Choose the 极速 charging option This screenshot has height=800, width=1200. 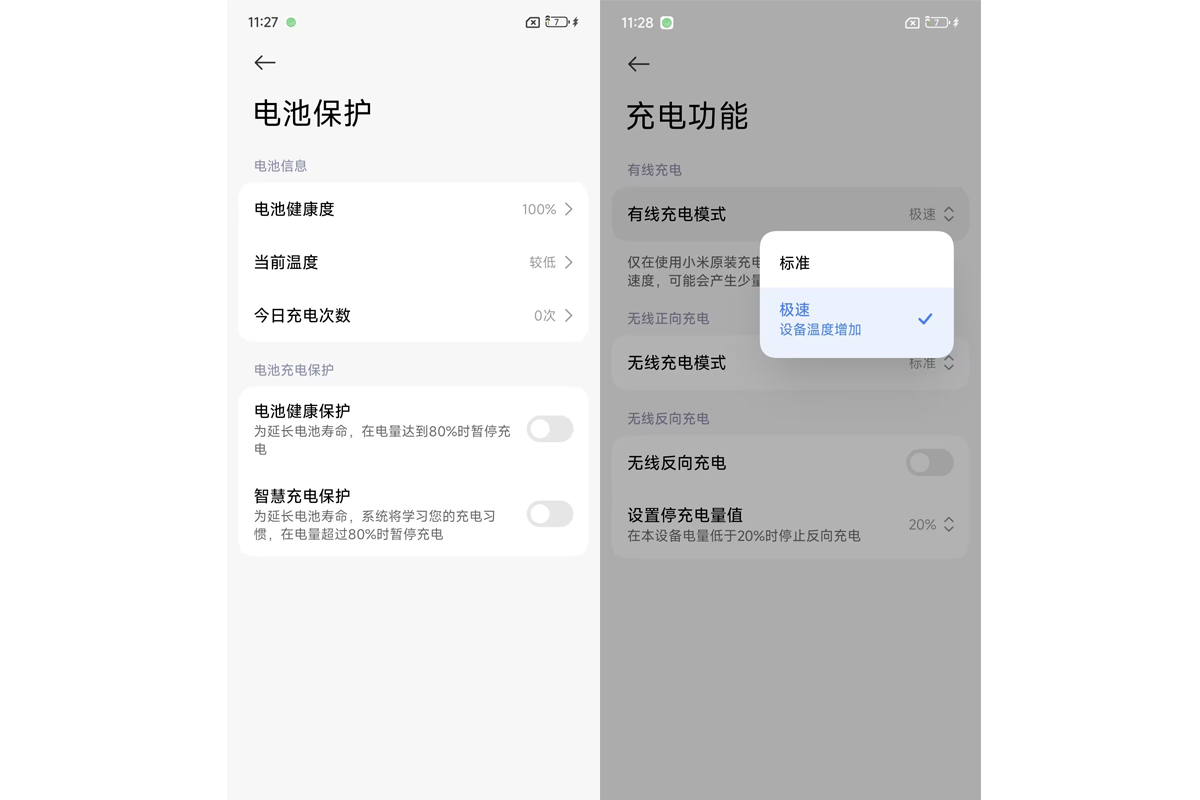point(855,319)
